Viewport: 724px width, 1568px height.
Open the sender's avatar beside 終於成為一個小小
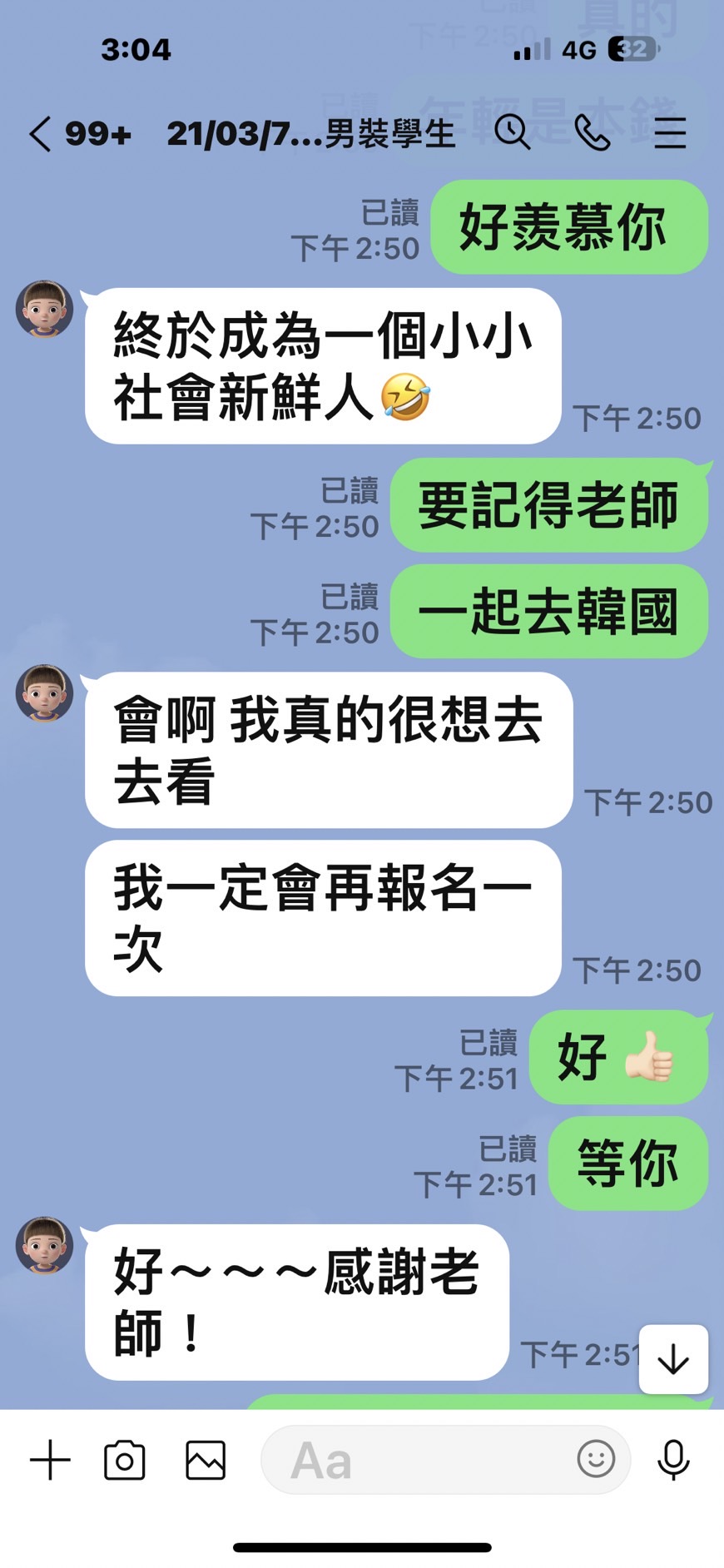[45, 309]
